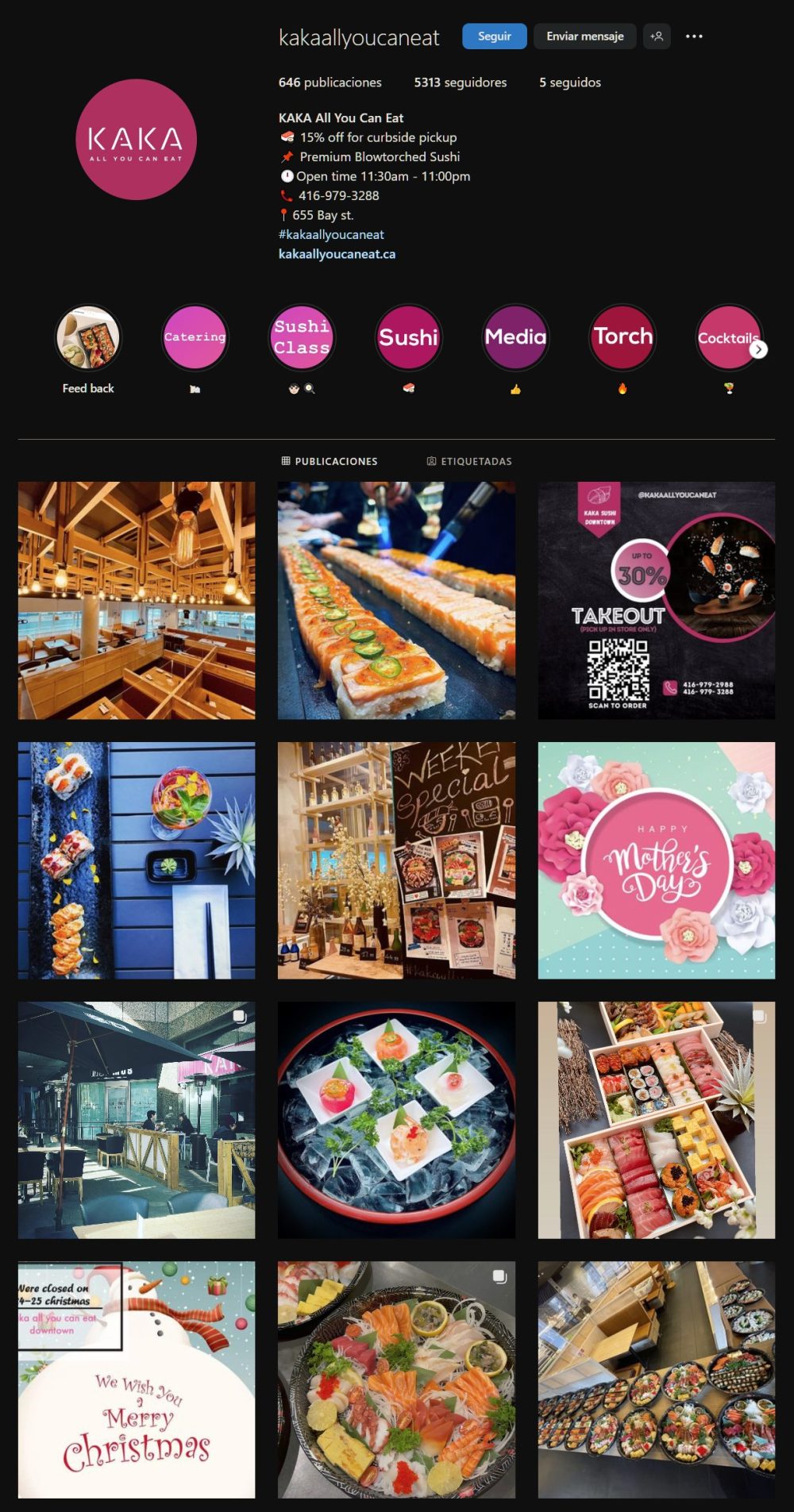Tap Enviar mensaje button

click(584, 37)
